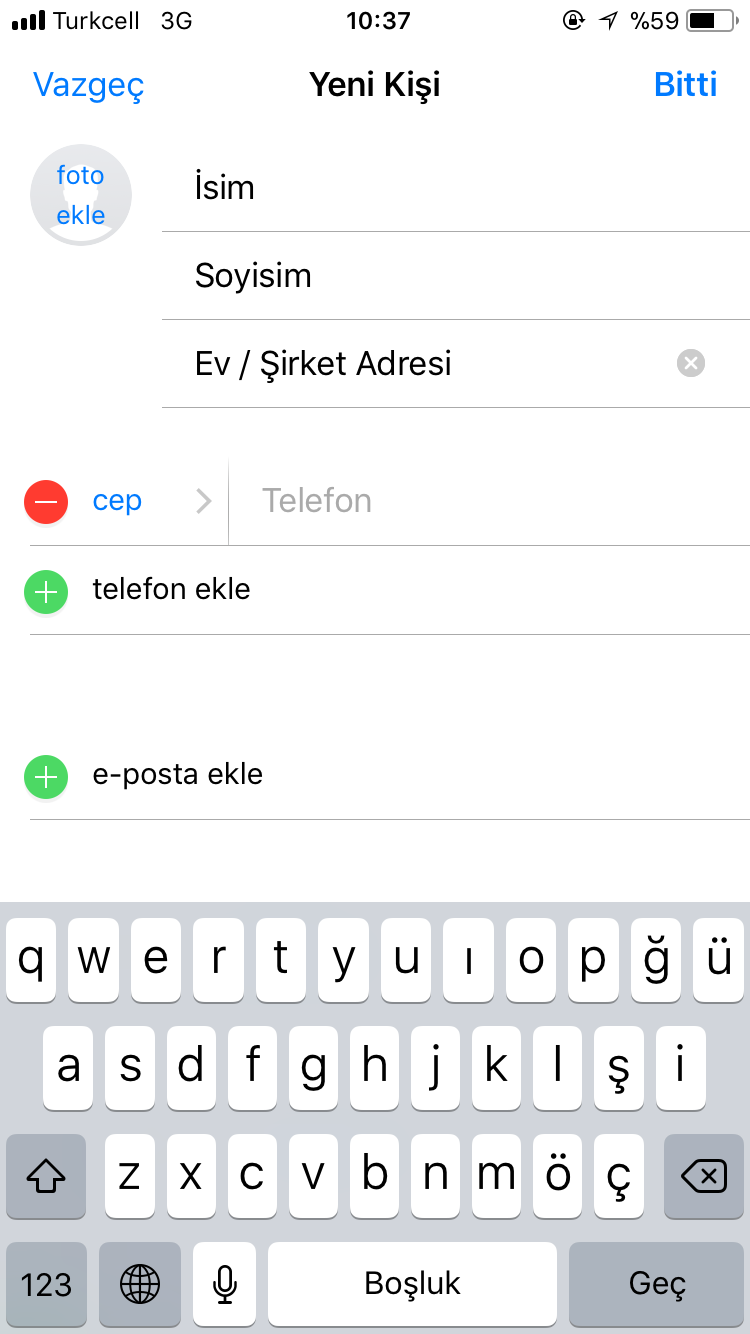Image resolution: width=750 pixels, height=1334 pixels.
Task: Tap Vazgeç to cancel the new contact
Action: (88, 85)
